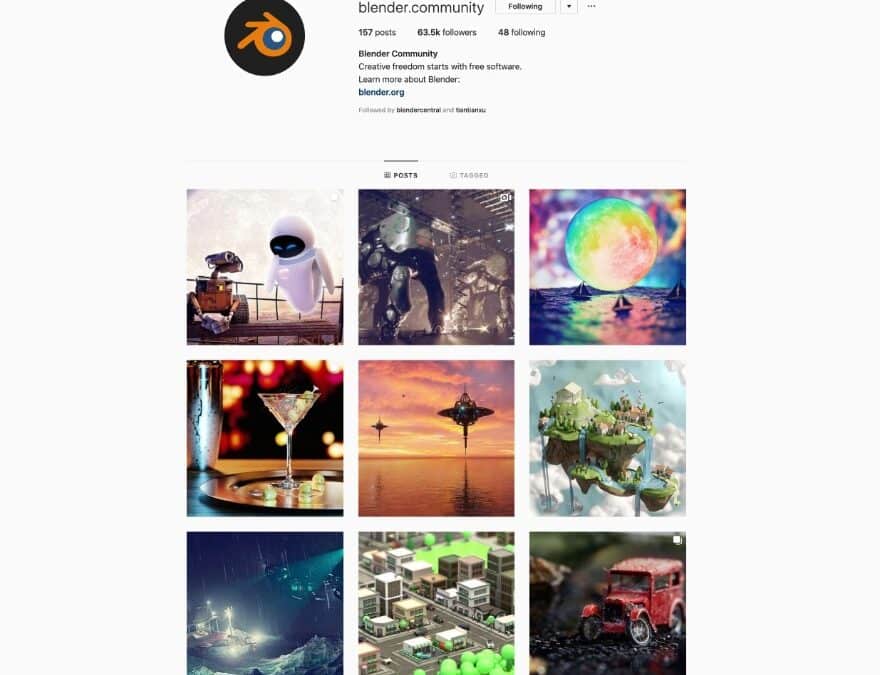Expand the suggested accounts dropdown arrow
The image size is (880, 675).
point(568,7)
